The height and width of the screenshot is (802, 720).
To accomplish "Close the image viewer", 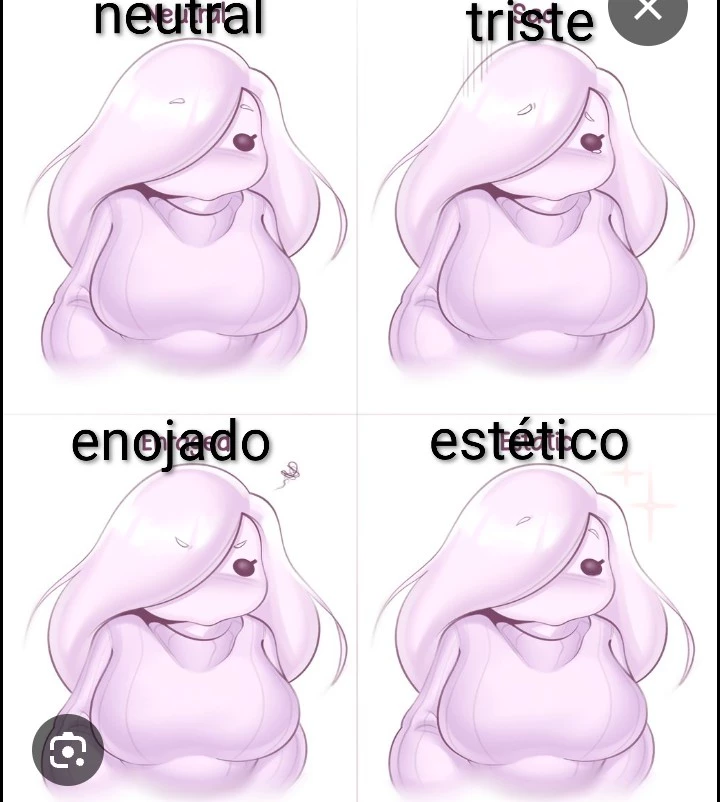I will [648, 12].
